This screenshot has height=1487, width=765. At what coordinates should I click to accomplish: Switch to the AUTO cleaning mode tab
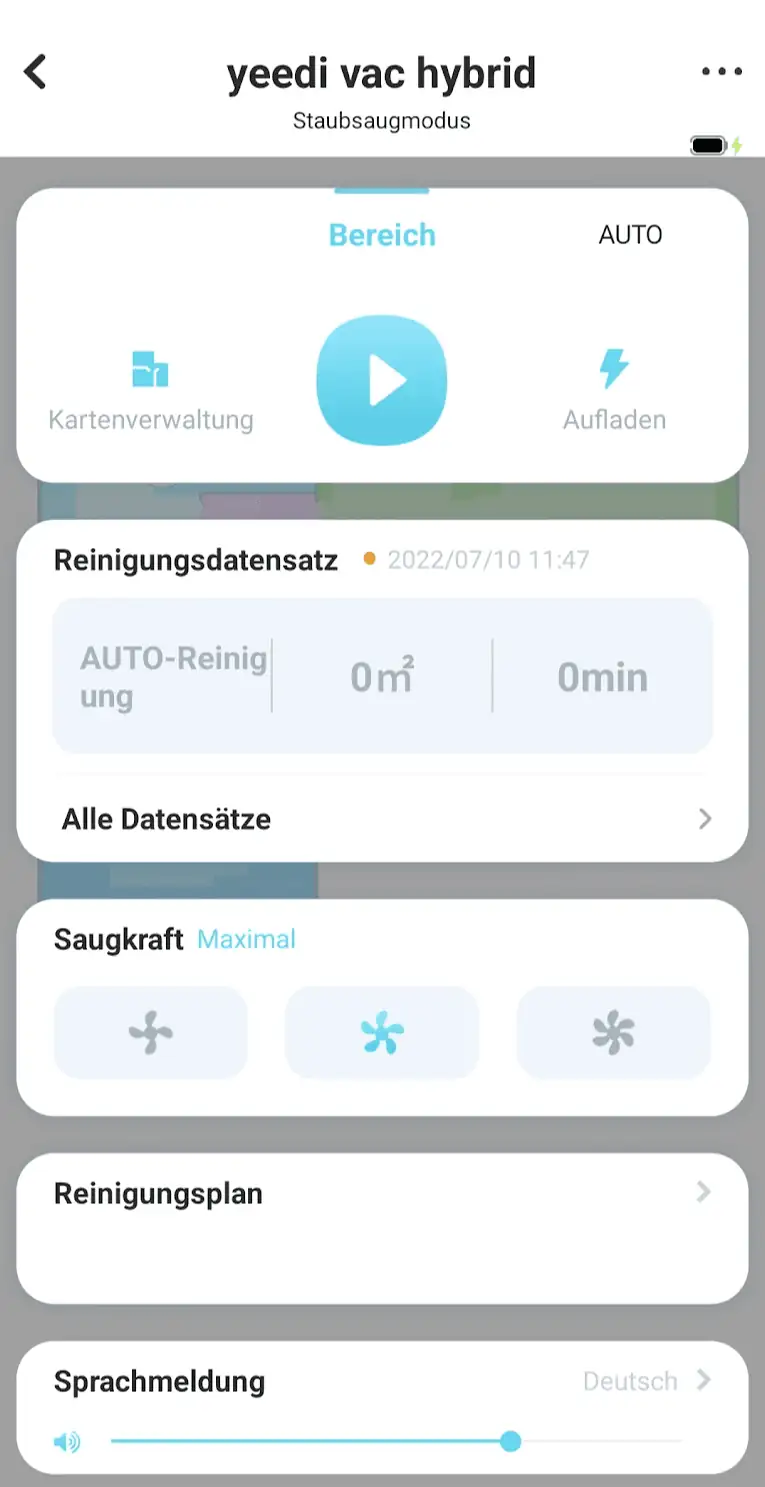(x=630, y=235)
